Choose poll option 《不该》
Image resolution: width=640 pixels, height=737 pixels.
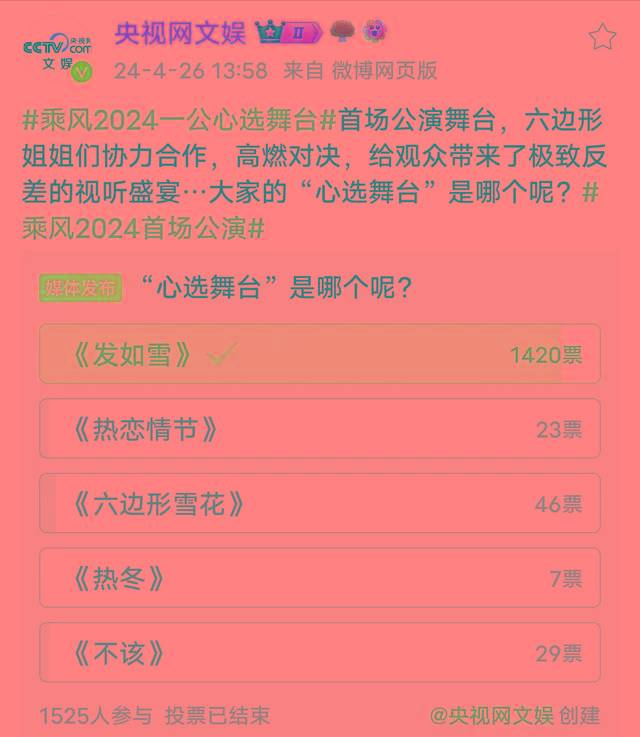[x=319, y=652]
